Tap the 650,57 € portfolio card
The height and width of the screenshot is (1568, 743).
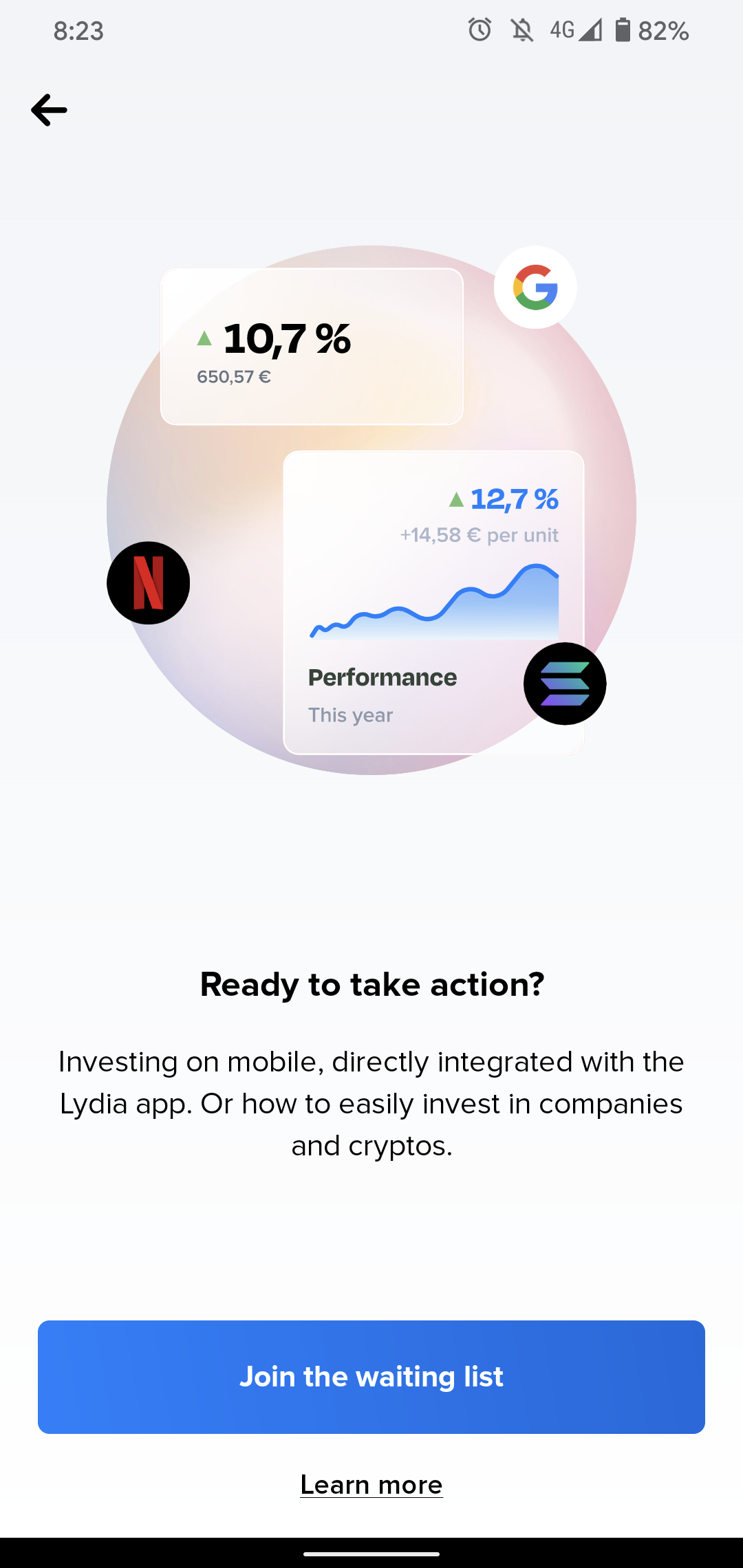pyautogui.click(x=310, y=345)
